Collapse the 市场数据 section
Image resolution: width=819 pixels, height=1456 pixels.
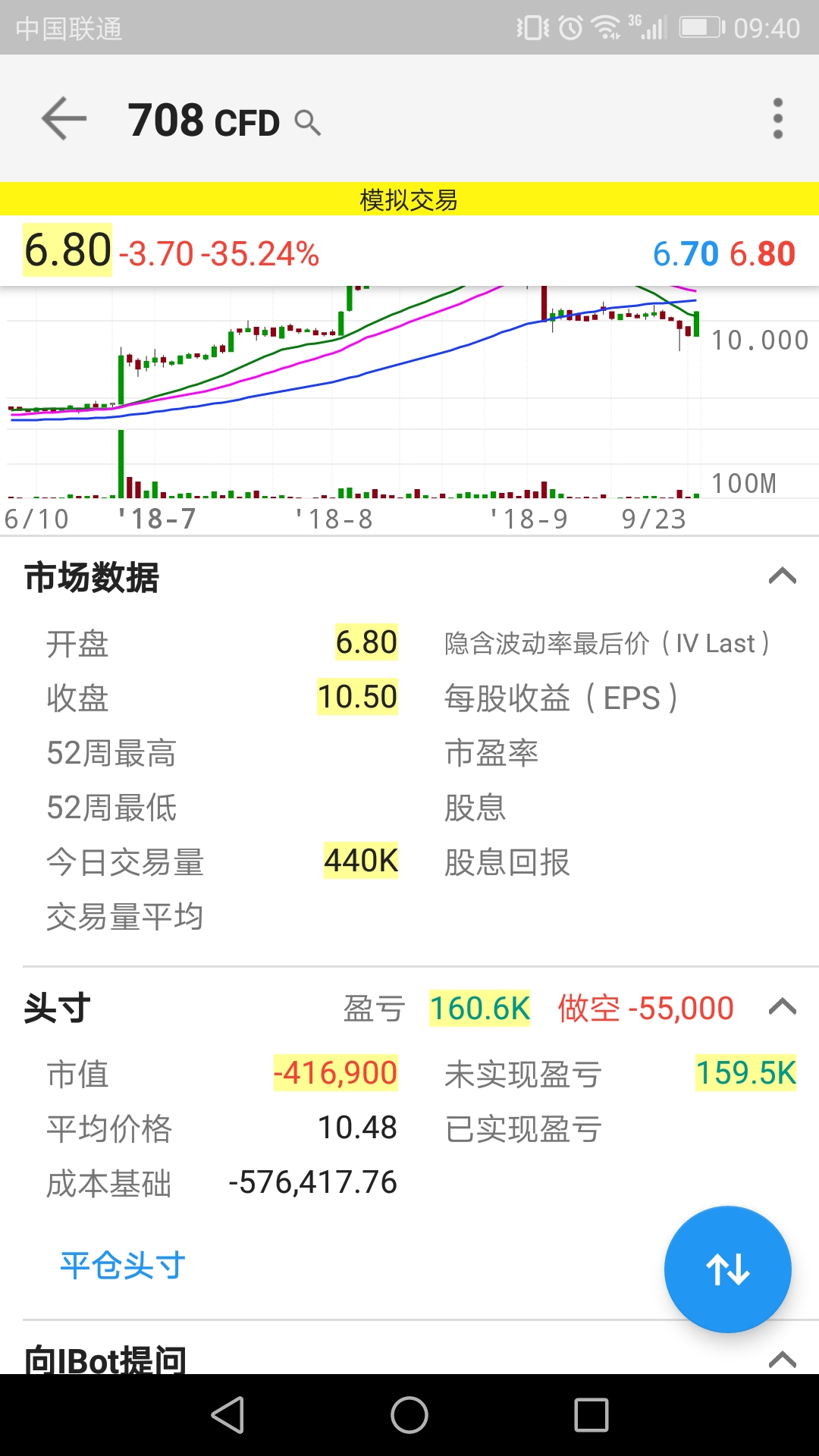782,577
